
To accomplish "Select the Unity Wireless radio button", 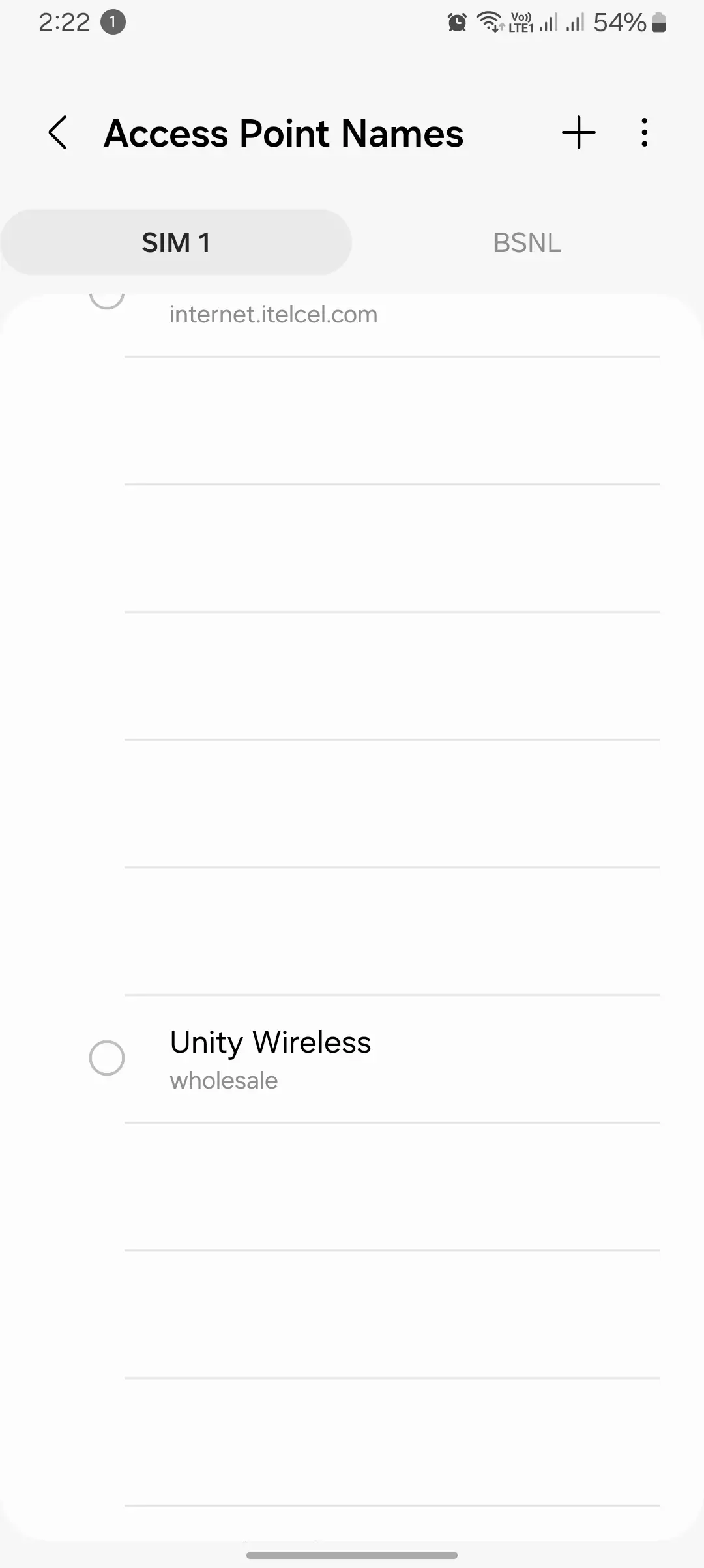I will (x=106, y=1059).
